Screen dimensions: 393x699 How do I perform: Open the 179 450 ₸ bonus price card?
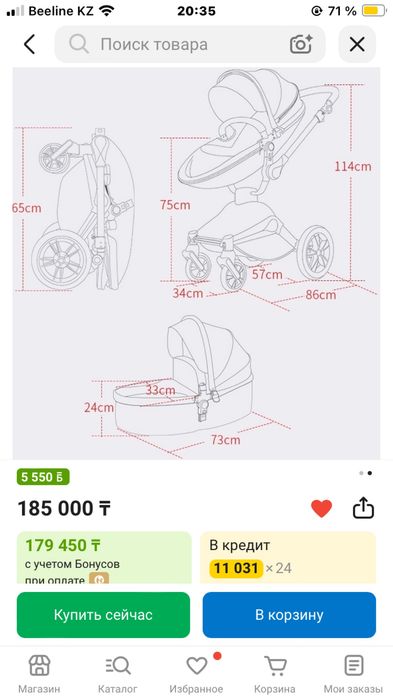click(104, 557)
